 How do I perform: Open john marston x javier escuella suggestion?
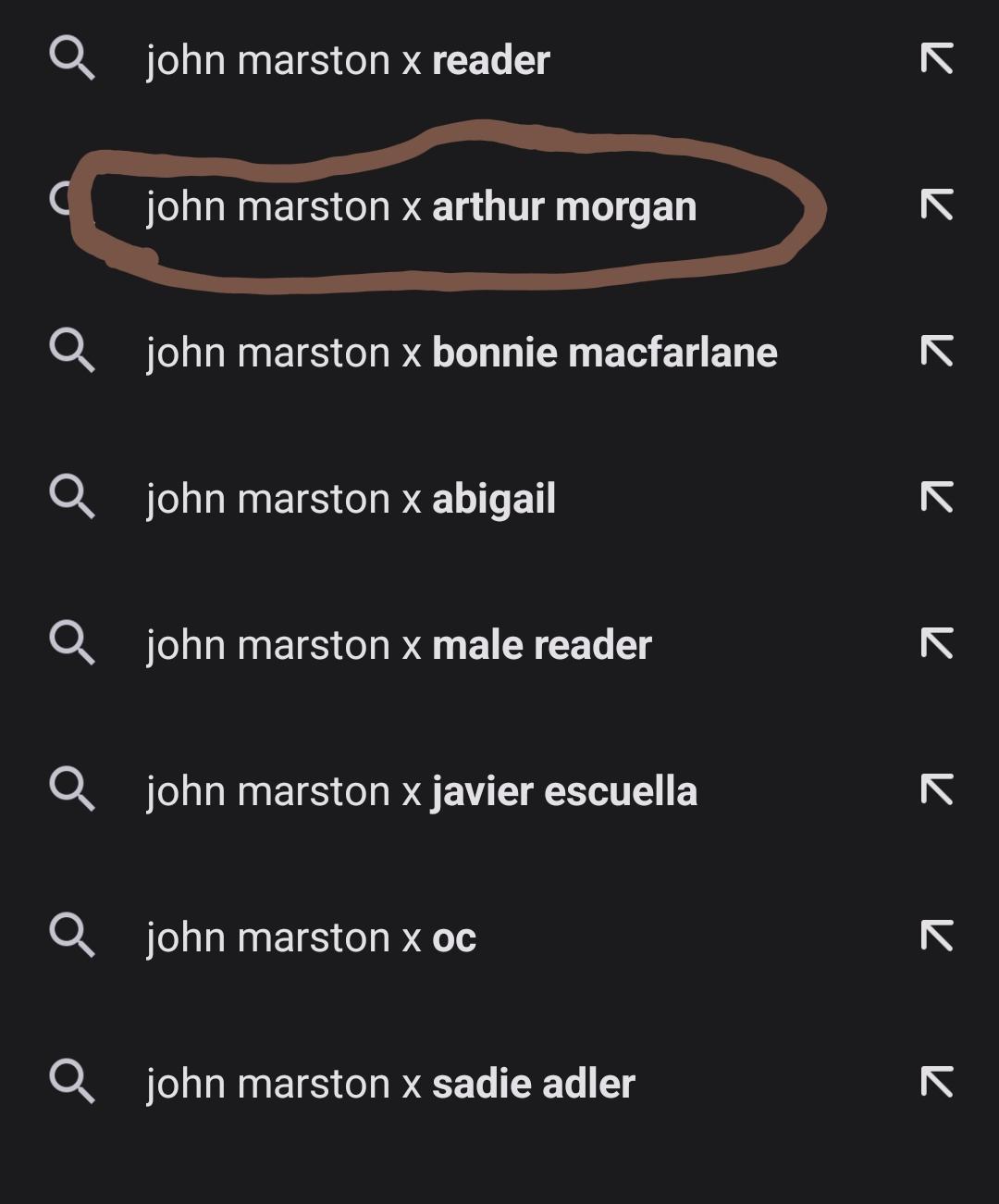click(x=421, y=792)
